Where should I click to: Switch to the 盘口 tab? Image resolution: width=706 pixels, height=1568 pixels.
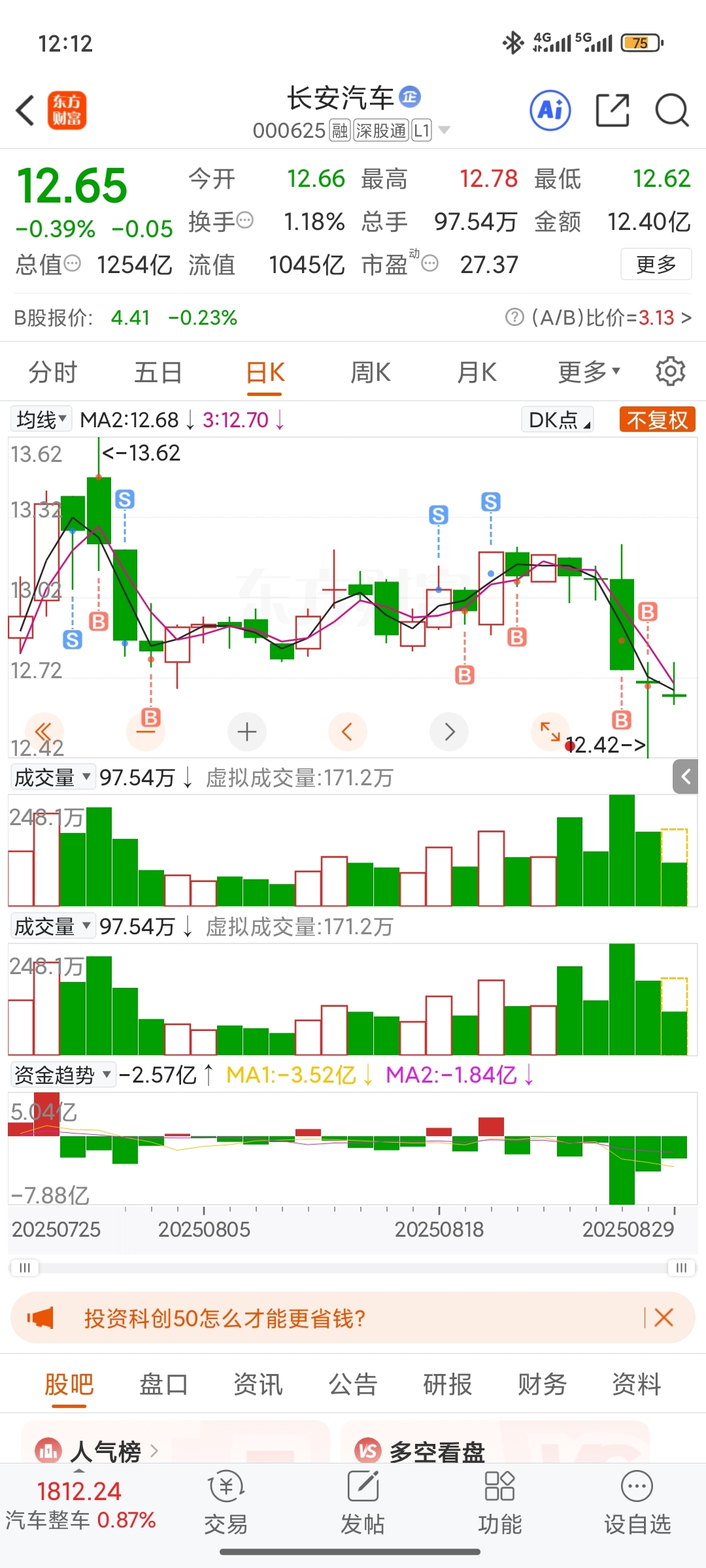click(x=163, y=1384)
